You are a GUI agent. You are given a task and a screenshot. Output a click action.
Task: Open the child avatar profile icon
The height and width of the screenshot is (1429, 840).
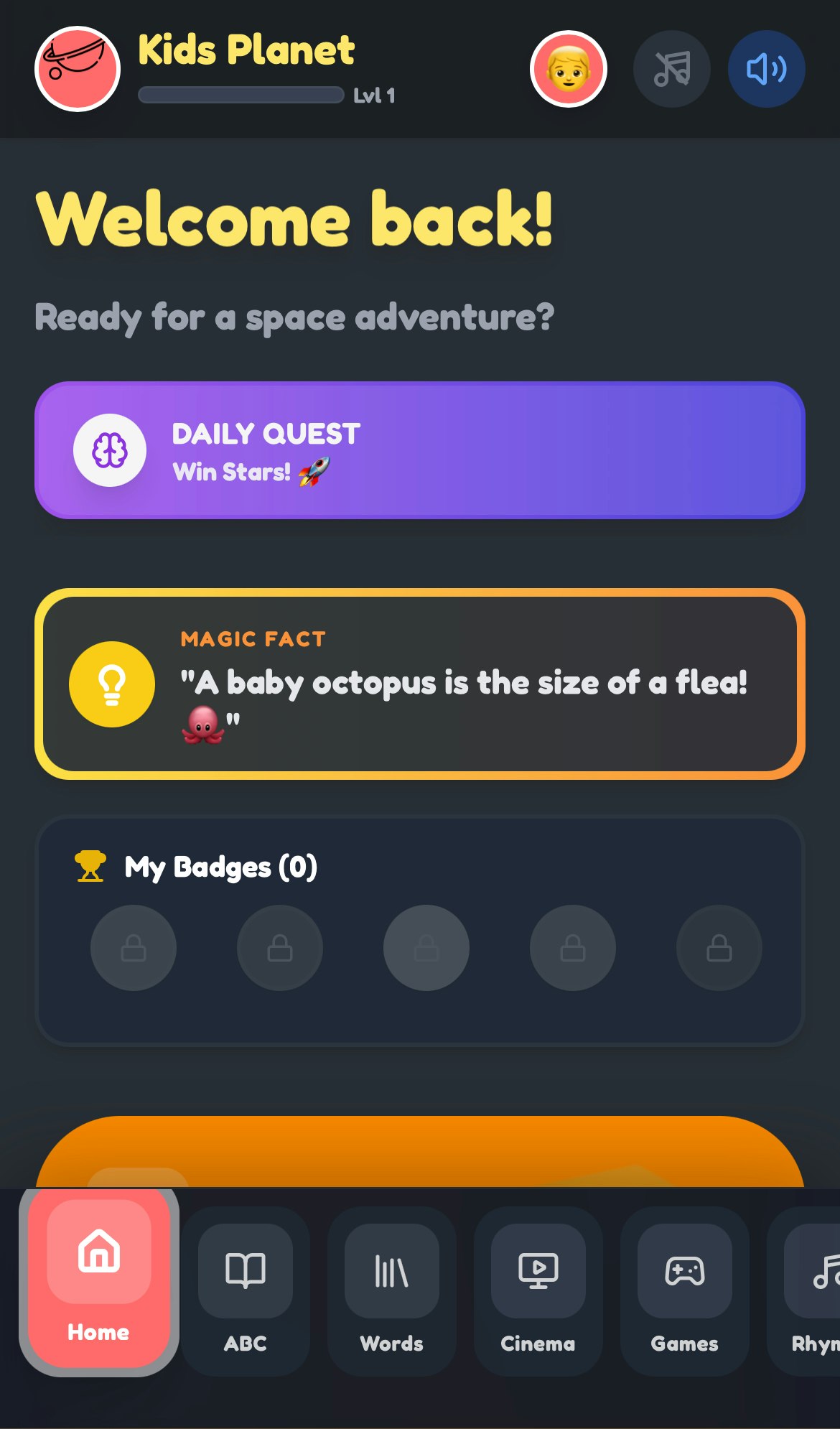(568, 68)
